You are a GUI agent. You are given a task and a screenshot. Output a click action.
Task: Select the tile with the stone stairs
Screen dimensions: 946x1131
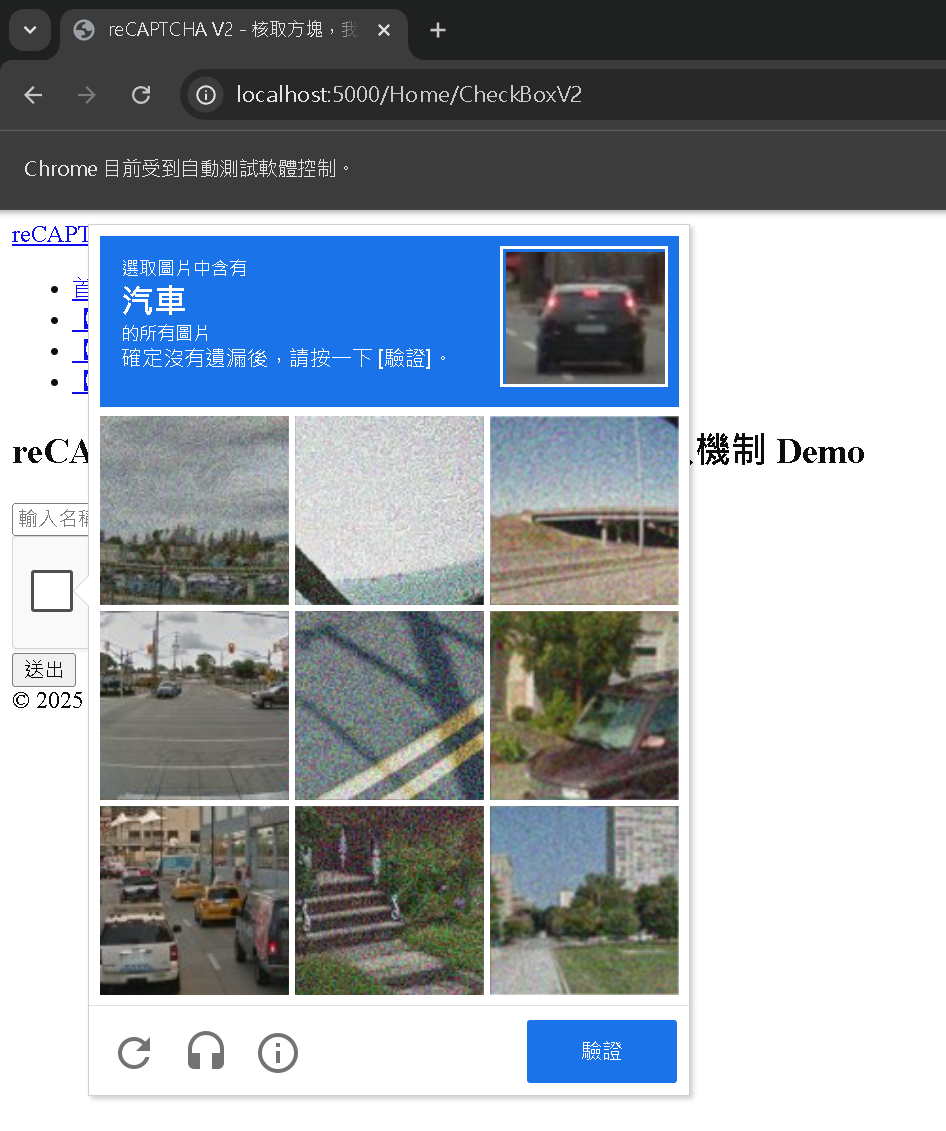[x=389, y=900]
